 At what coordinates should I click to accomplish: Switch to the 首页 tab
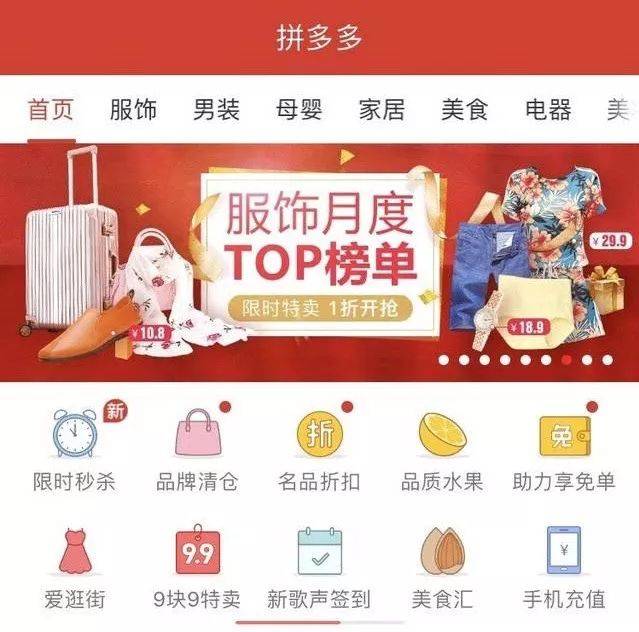(51, 110)
